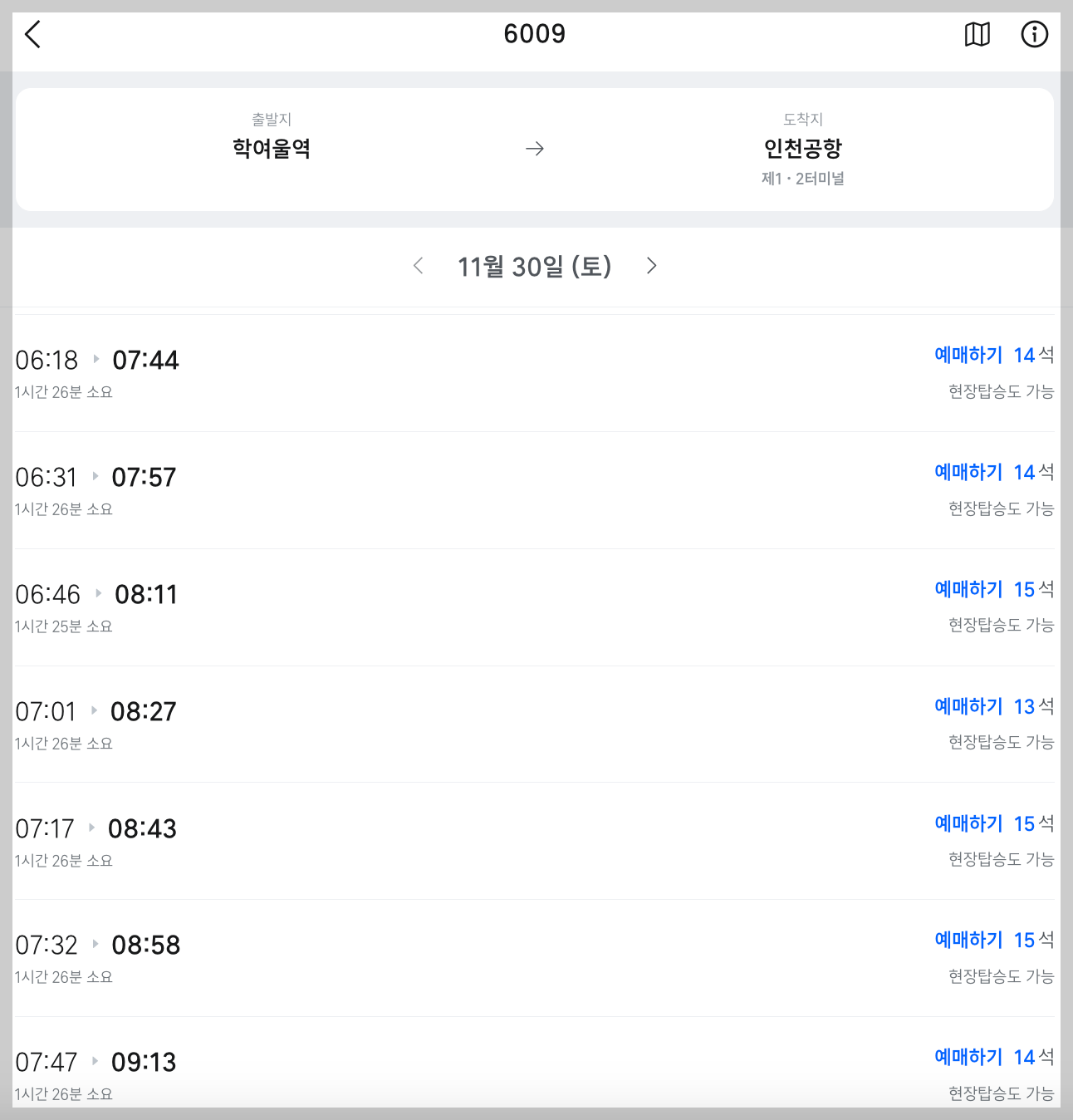Book the 06:18 departure
This screenshot has height=1120, width=1073.
(x=968, y=356)
